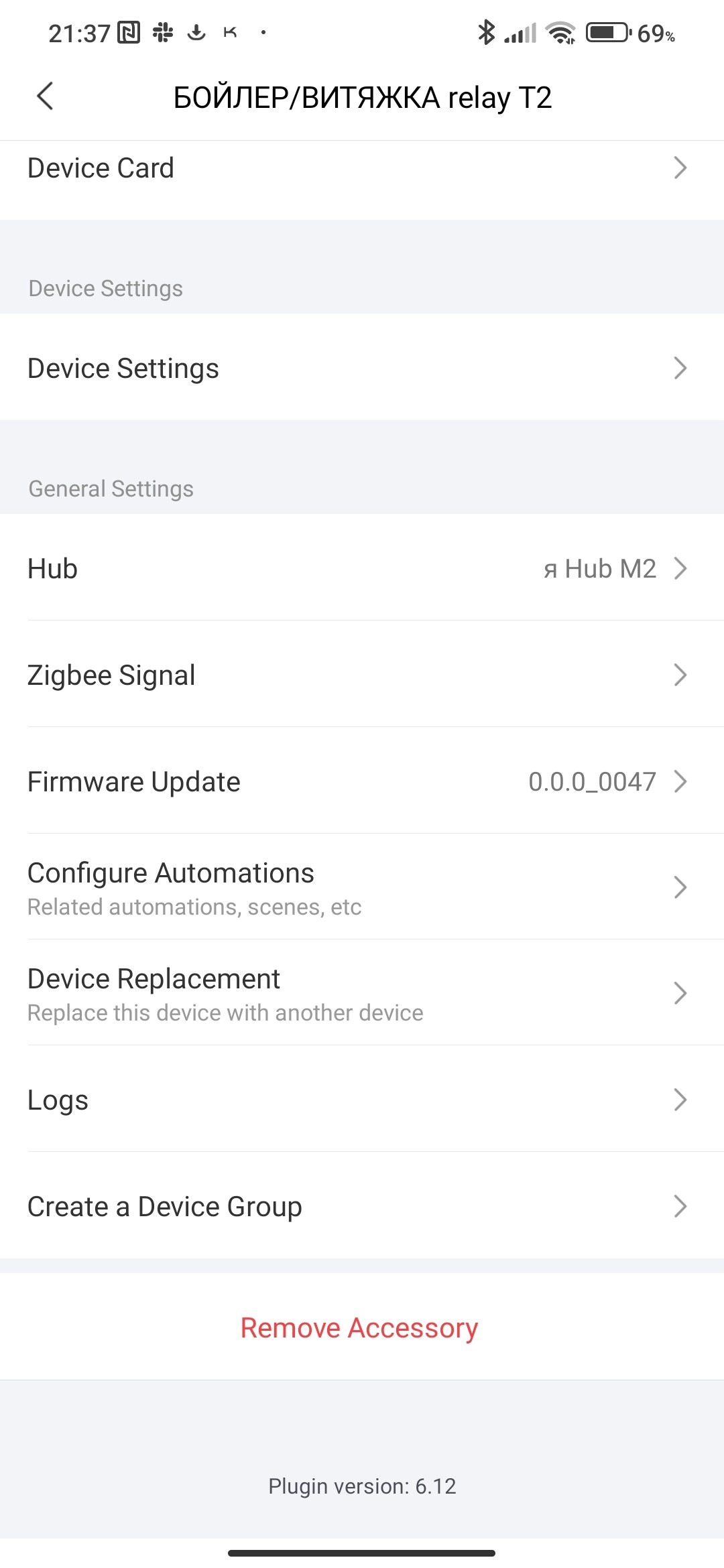724x1568 pixels.
Task: View the device Logs
Action: (x=362, y=1100)
